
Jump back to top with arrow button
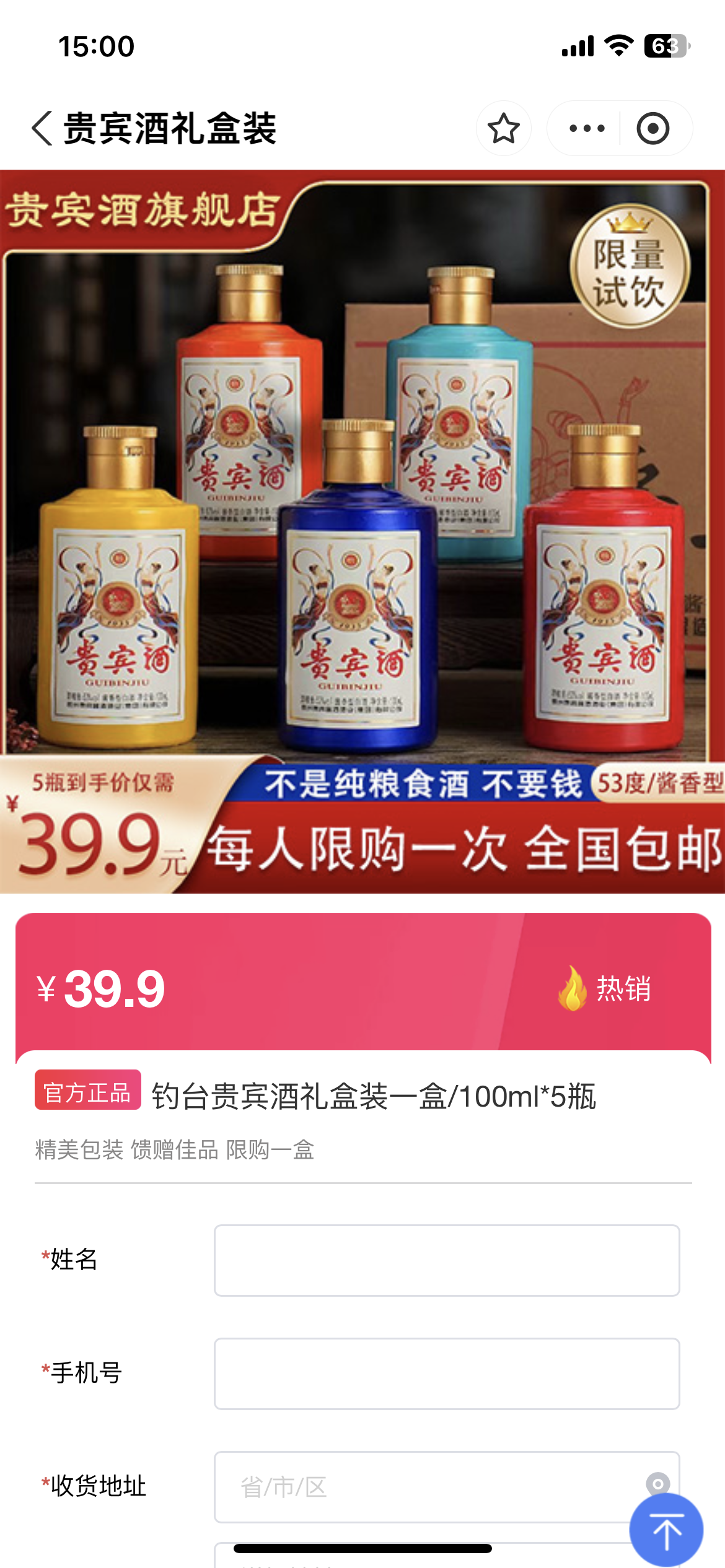(x=666, y=1530)
